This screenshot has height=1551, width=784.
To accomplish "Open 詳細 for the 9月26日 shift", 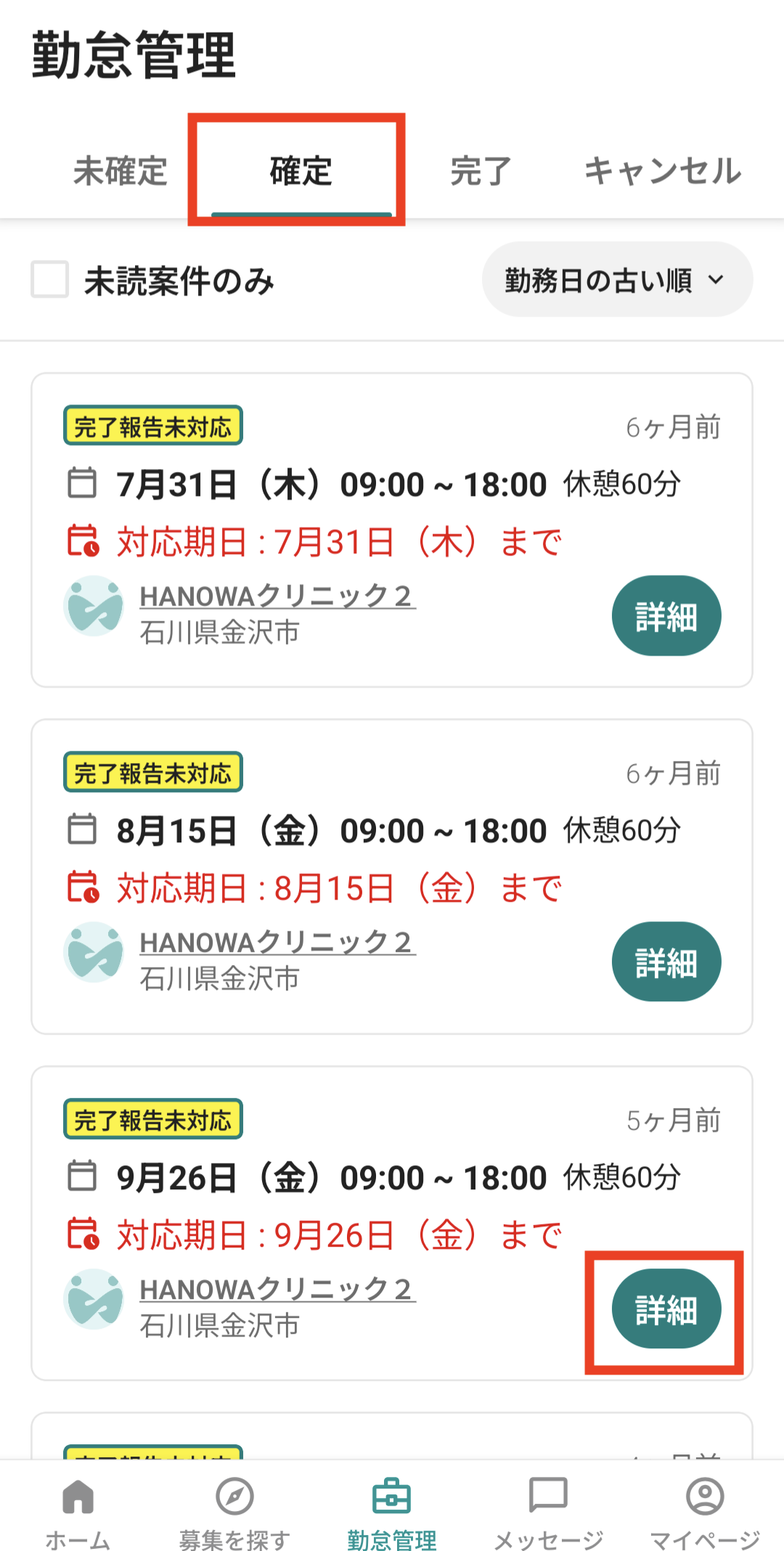I will (x=666, y=1308).
